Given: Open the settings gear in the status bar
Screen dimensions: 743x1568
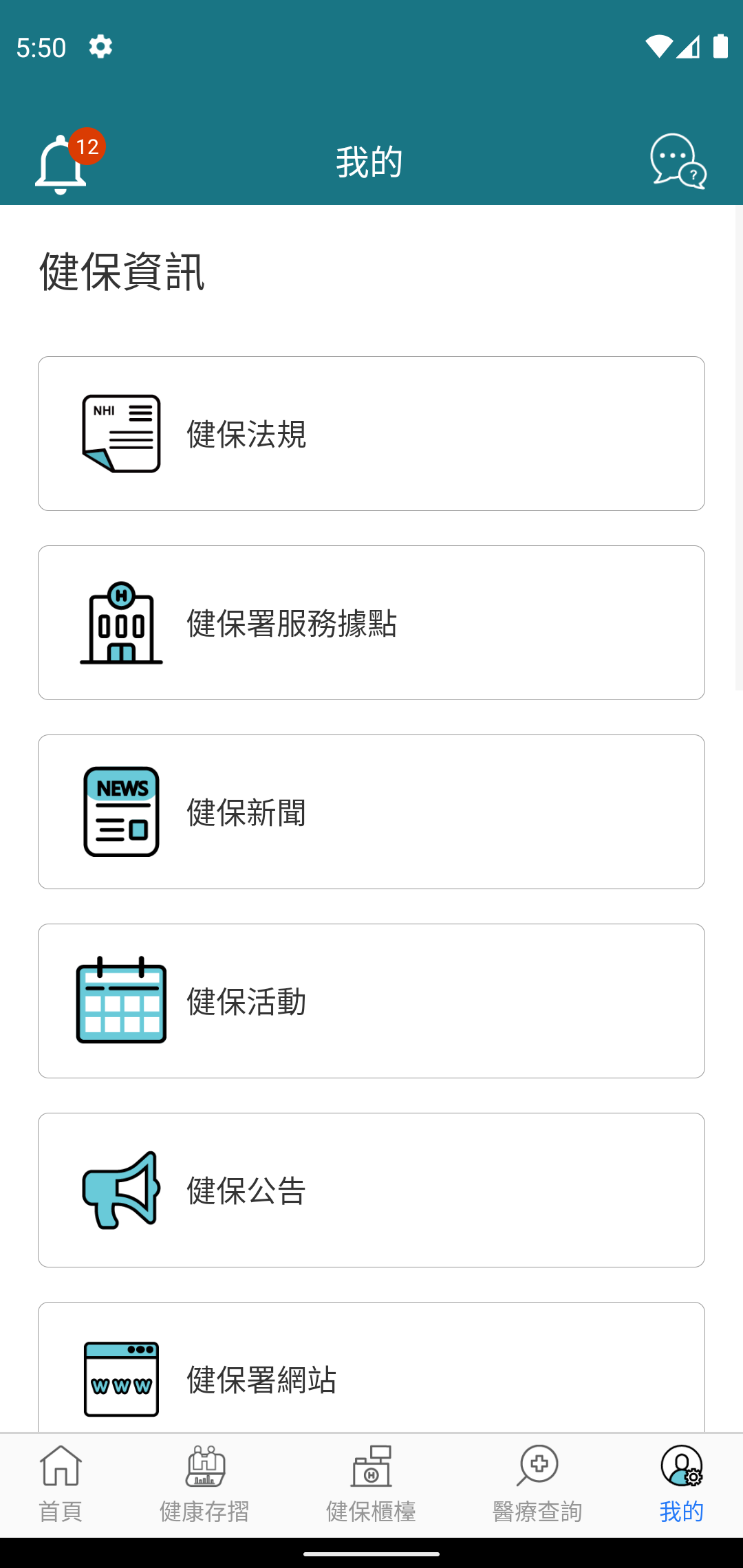Looking at the screenshot, I should (x=100, y=46).
